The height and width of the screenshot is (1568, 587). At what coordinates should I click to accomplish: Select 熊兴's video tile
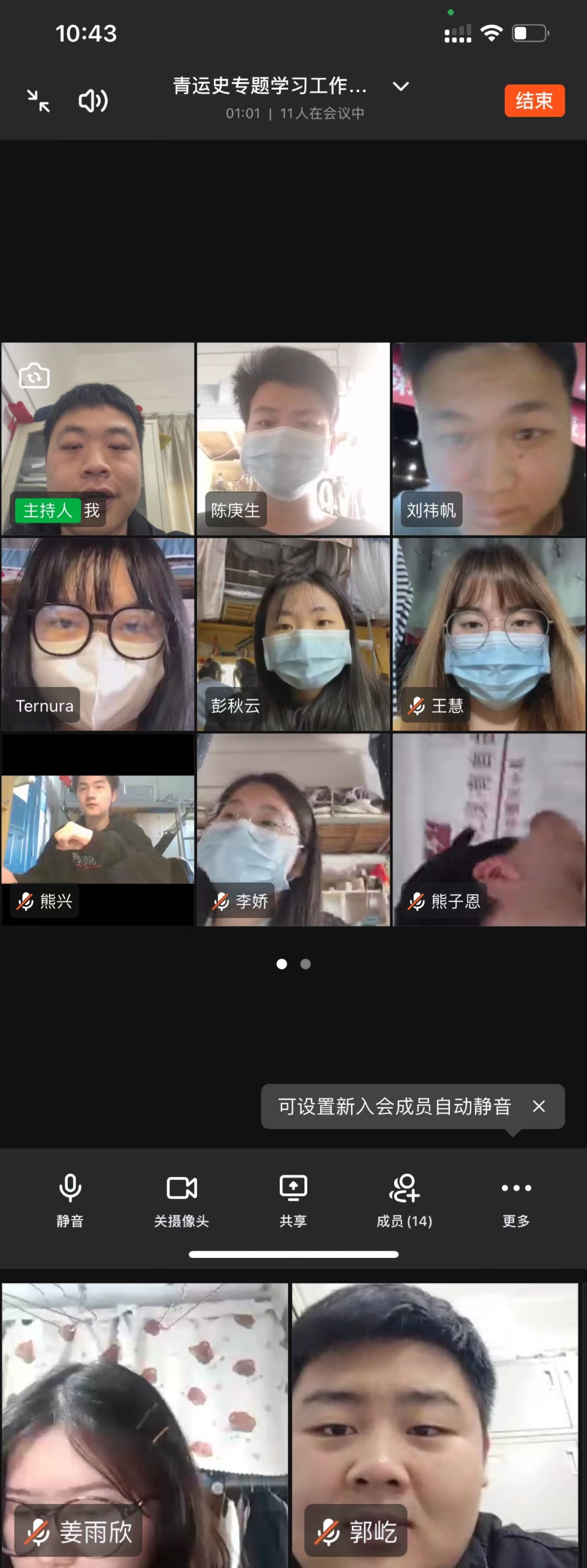(97, 829)
